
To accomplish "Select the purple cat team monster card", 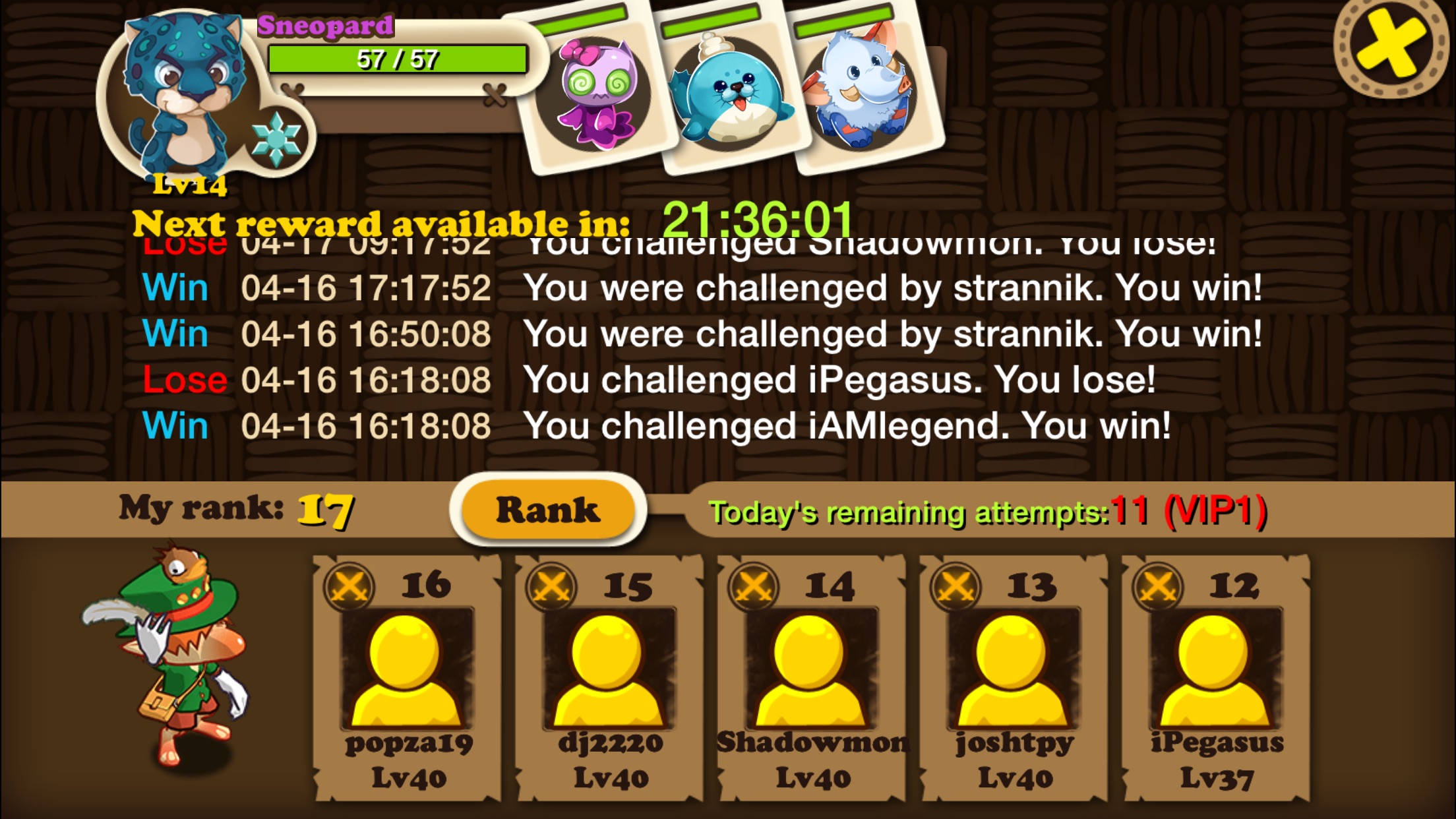I will [x=595, y=92].
